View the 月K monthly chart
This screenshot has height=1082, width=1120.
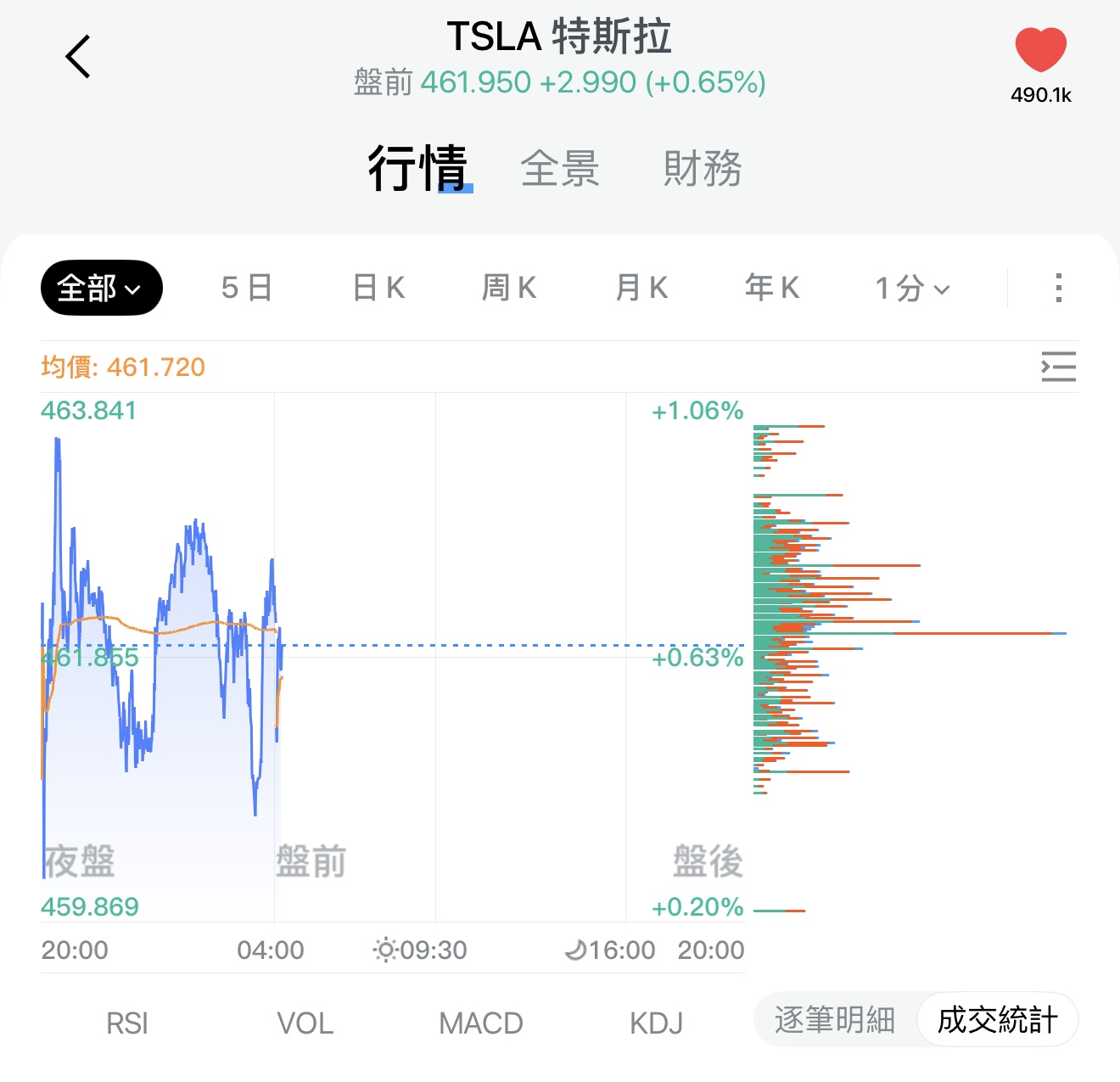pos(641,288)
